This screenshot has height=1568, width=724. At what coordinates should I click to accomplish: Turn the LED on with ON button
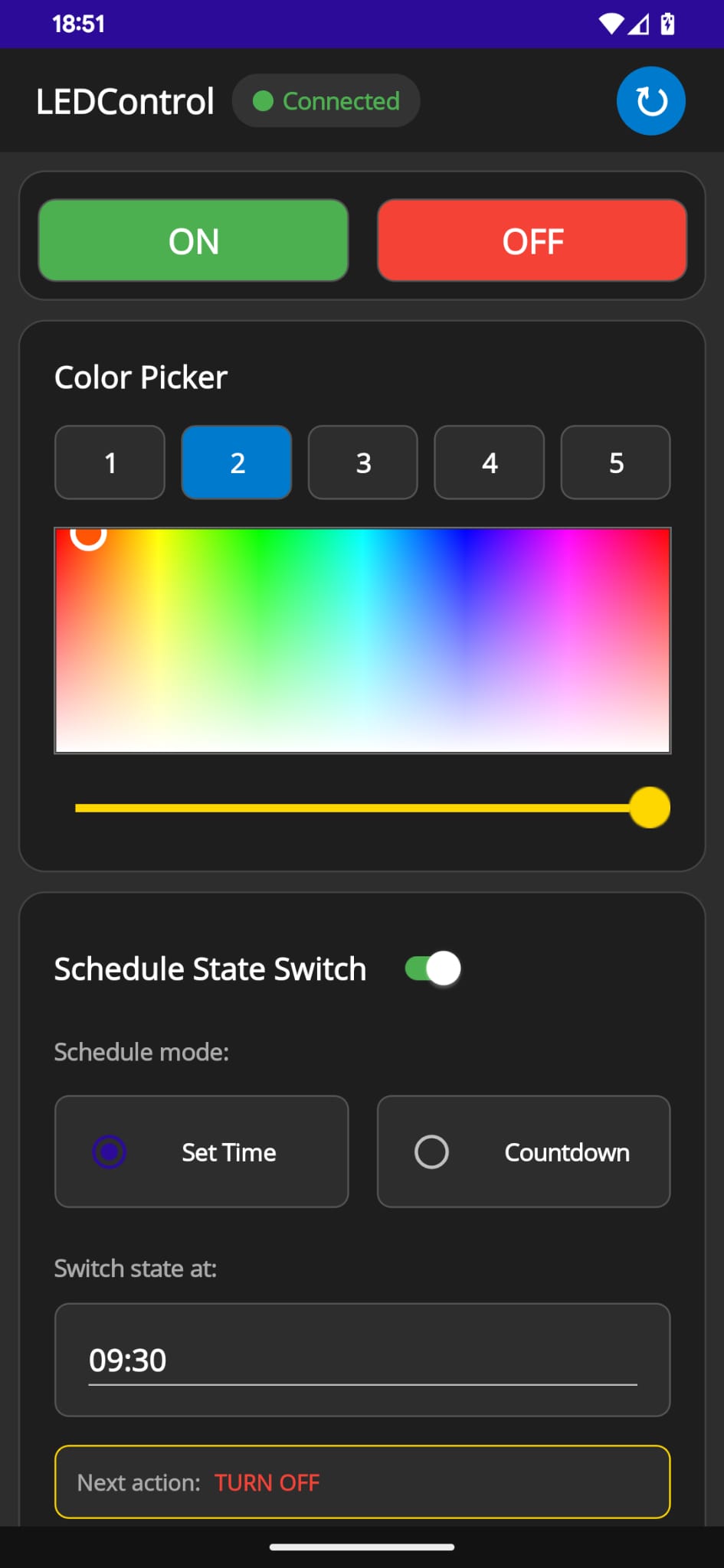194,240
